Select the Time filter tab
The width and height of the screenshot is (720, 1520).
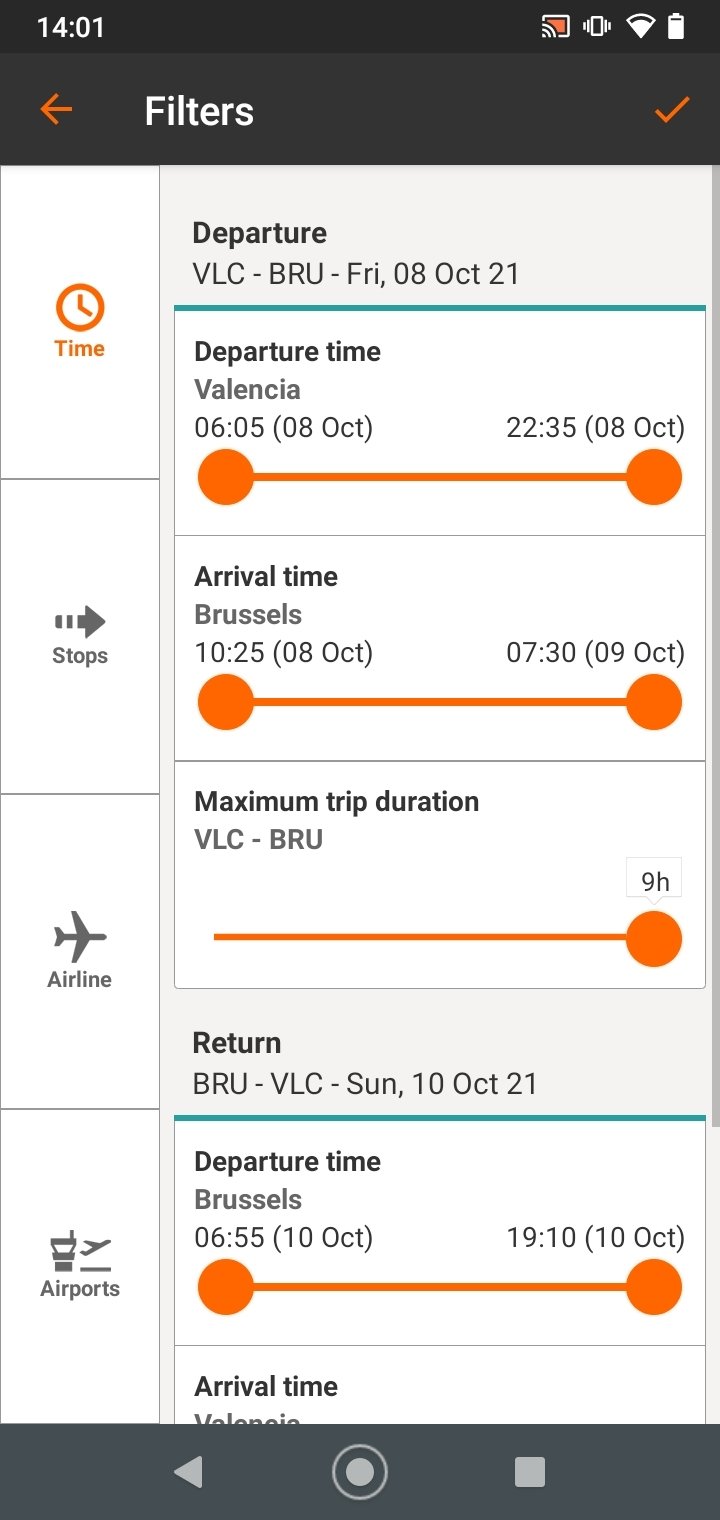(x=80, y=322)
